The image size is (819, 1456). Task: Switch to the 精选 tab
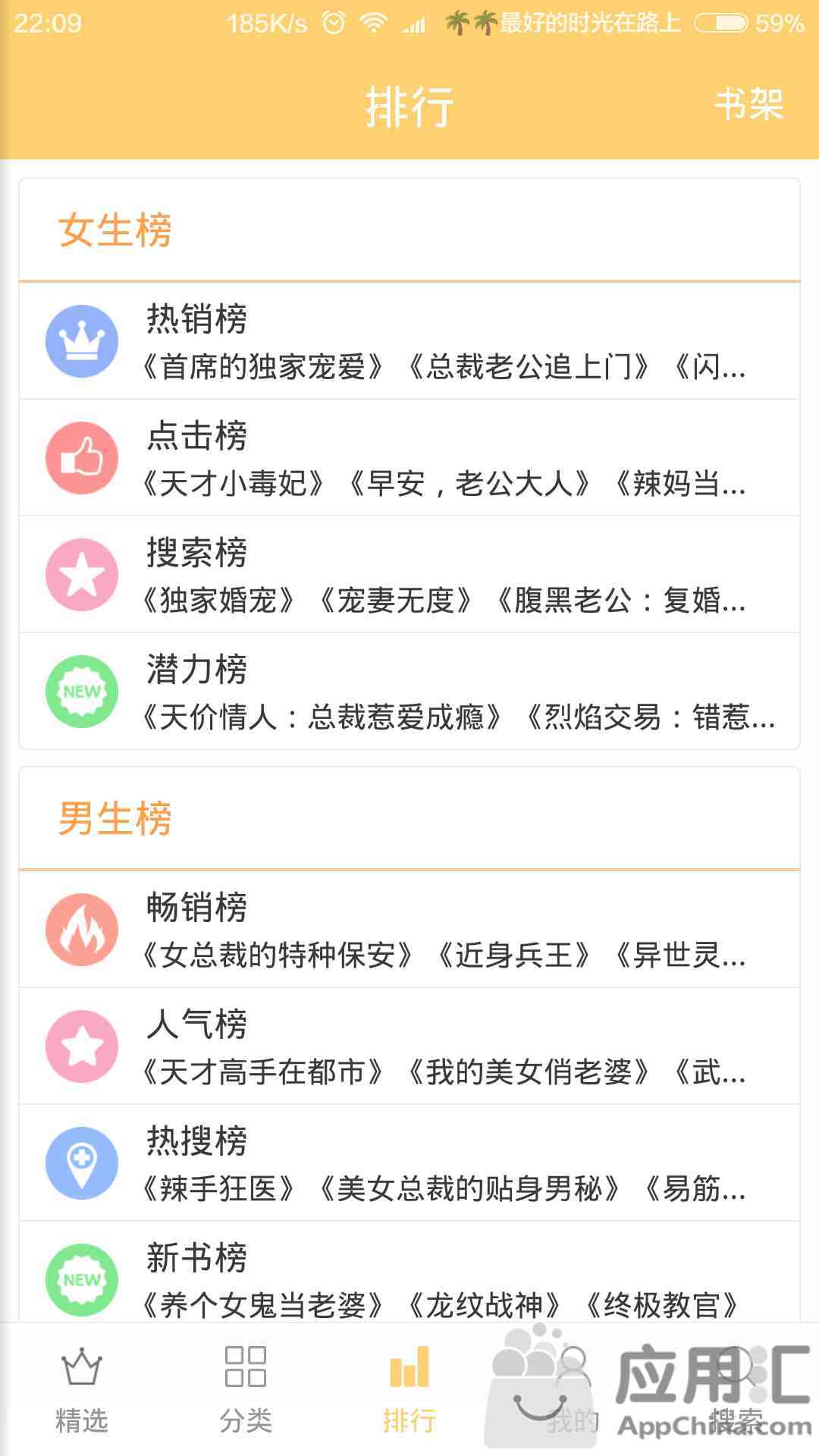tap(82, 1391)
